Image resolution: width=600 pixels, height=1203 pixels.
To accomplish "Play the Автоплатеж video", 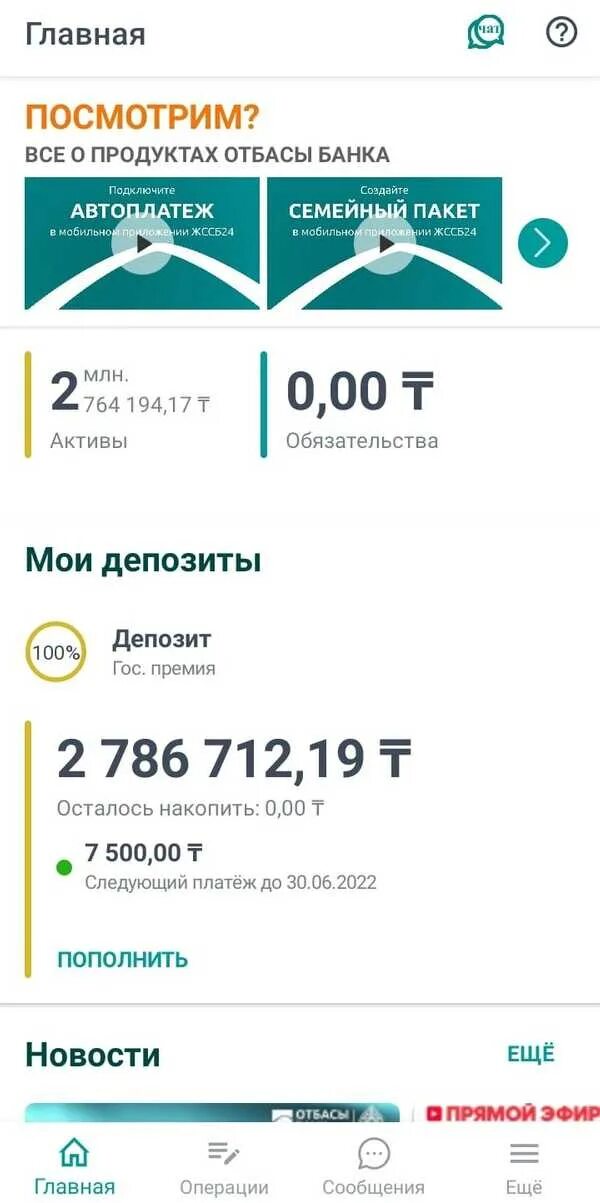I will 142,243.
